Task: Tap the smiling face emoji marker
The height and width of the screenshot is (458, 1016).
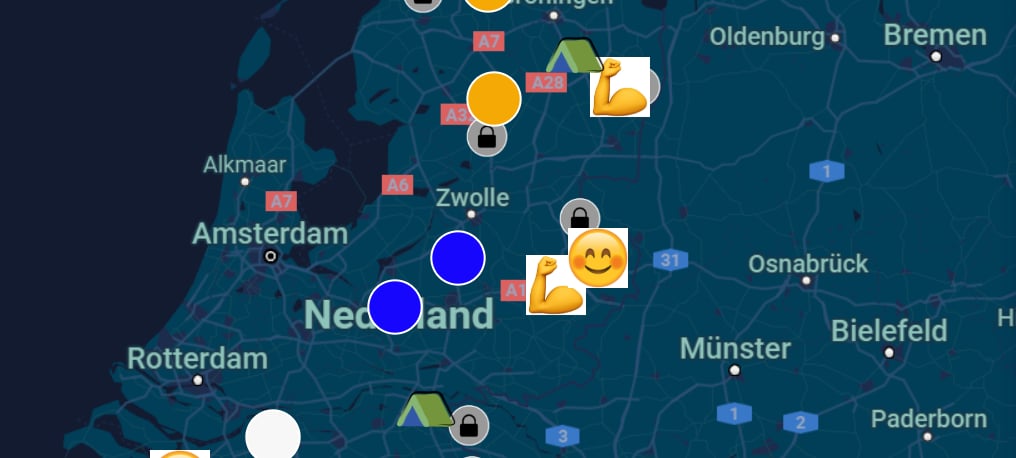Action: click(598, 258)
